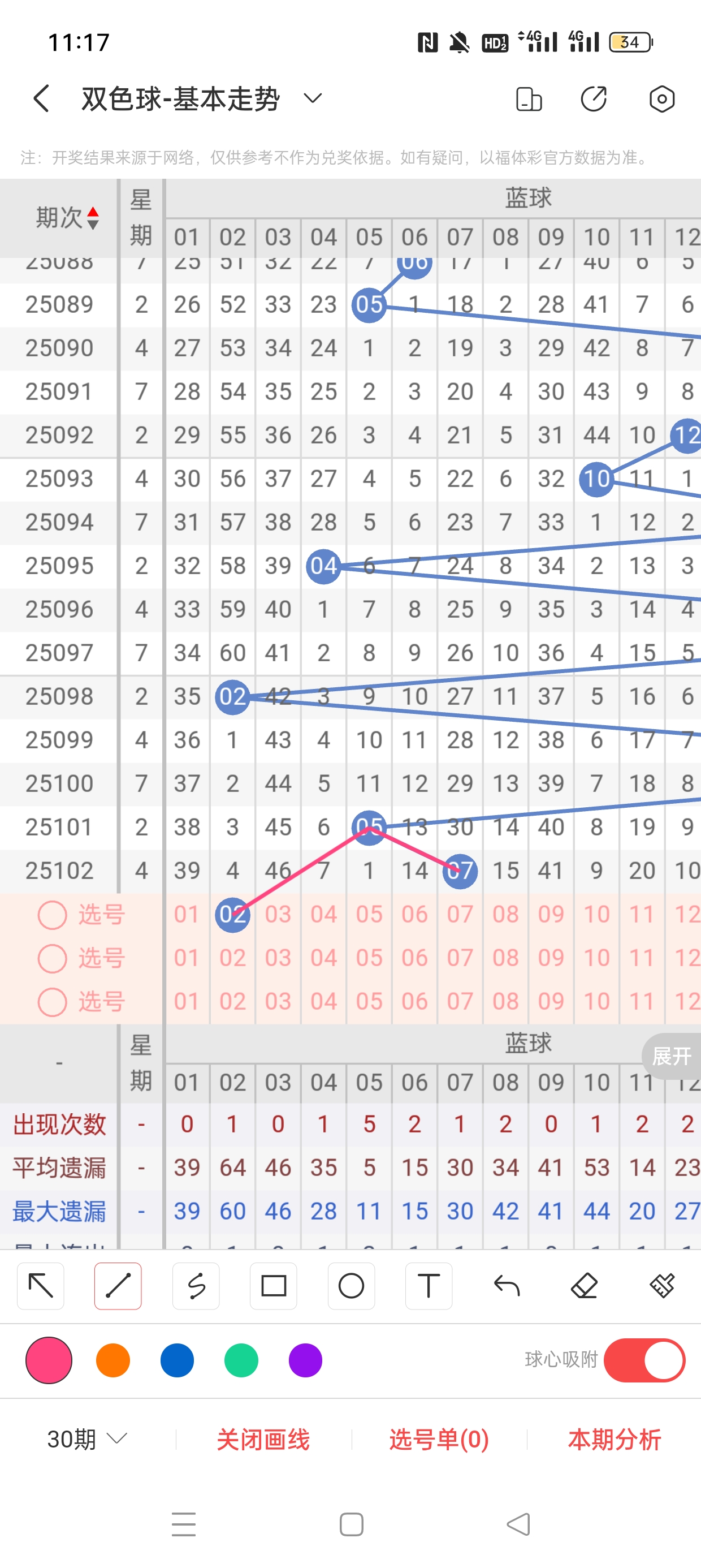
Task: Choose the straight line drawing tool
Action: coord(118,1286)
